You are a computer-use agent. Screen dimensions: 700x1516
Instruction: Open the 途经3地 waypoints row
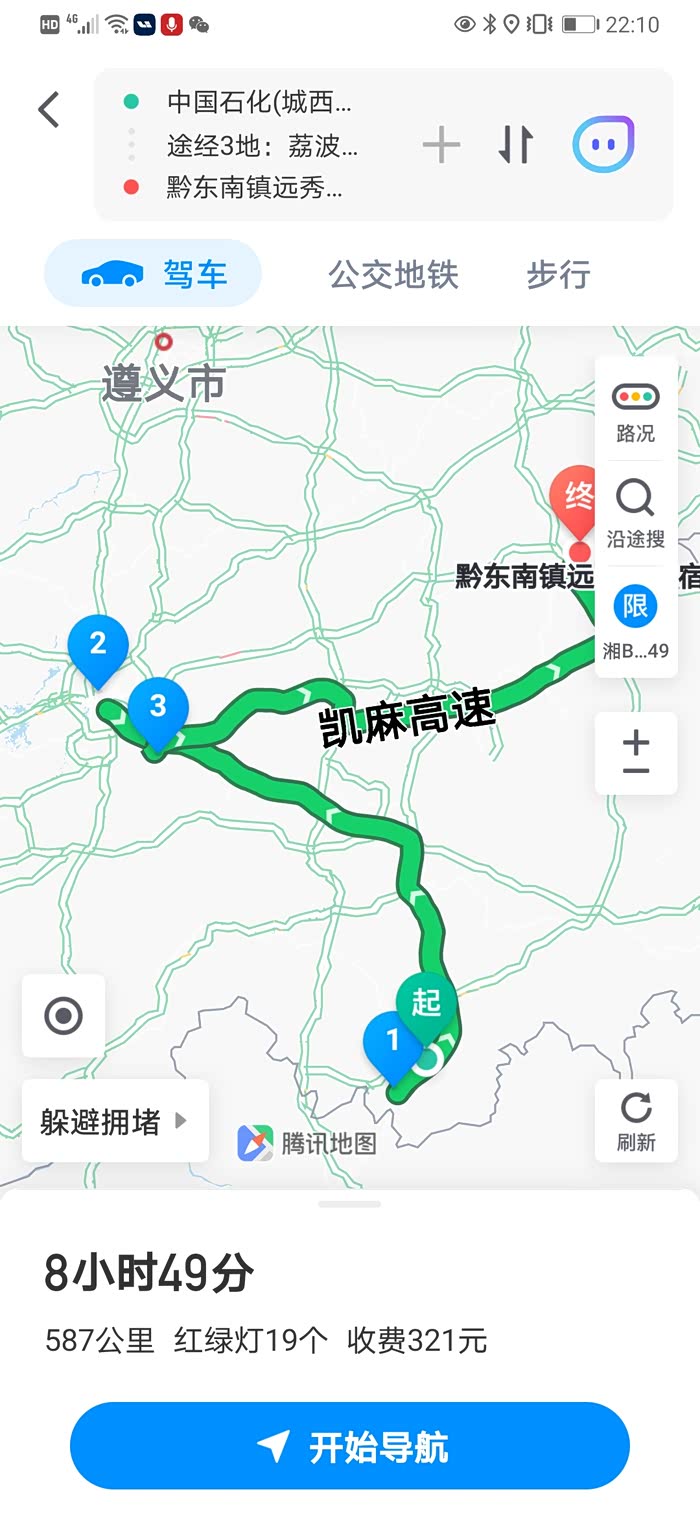261,147
